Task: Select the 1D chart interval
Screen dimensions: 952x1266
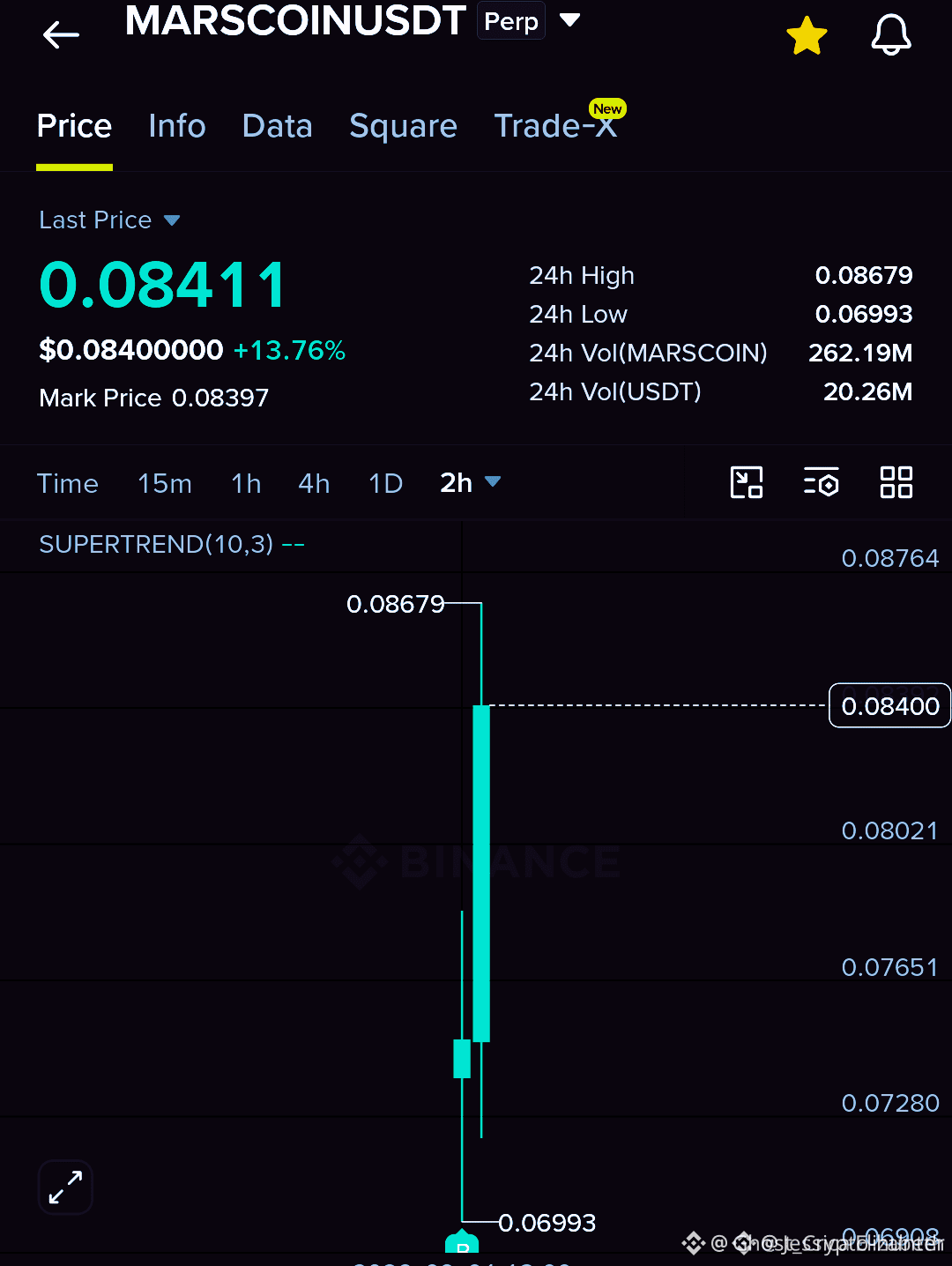Action: [x=386, y=483]
